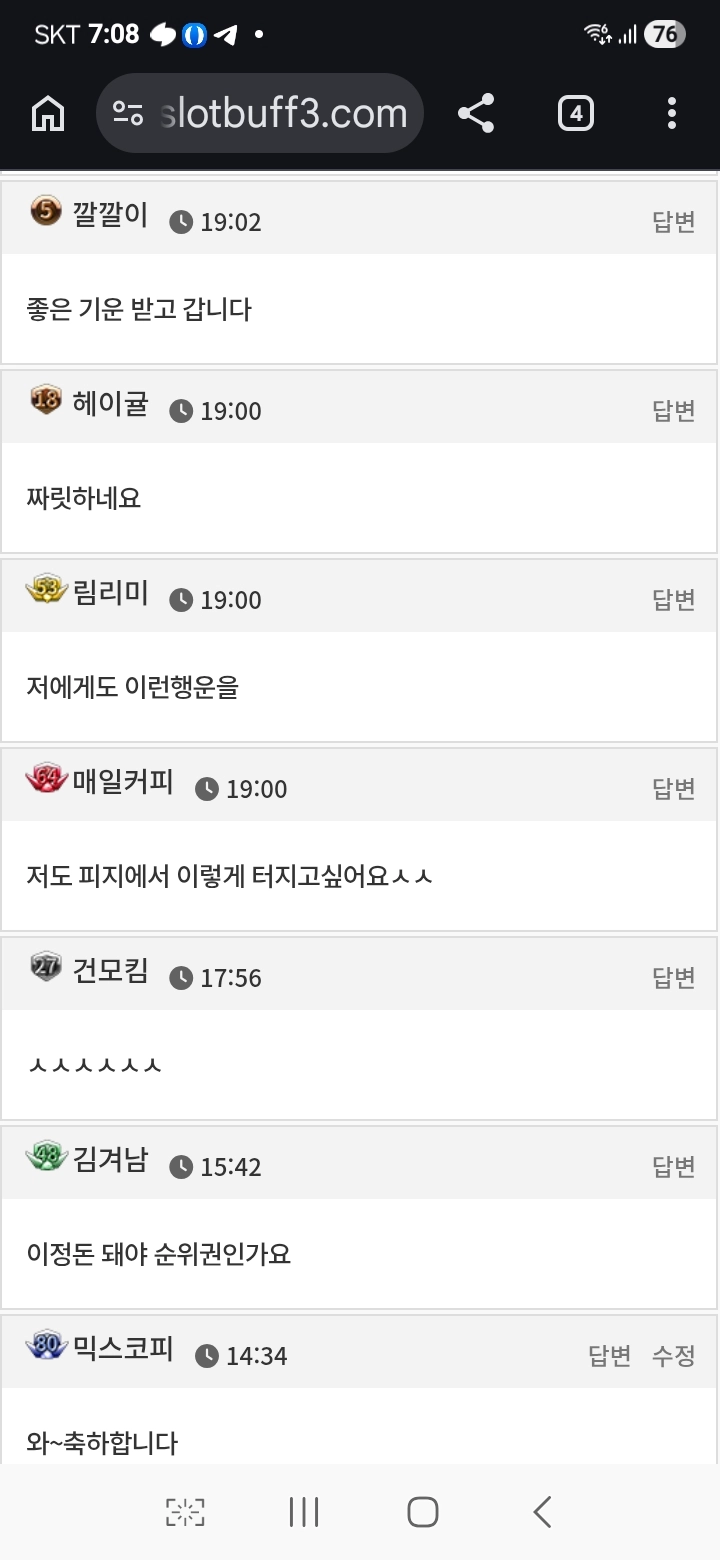Share this page
720x1560 pixels.
tap(476, 114)
